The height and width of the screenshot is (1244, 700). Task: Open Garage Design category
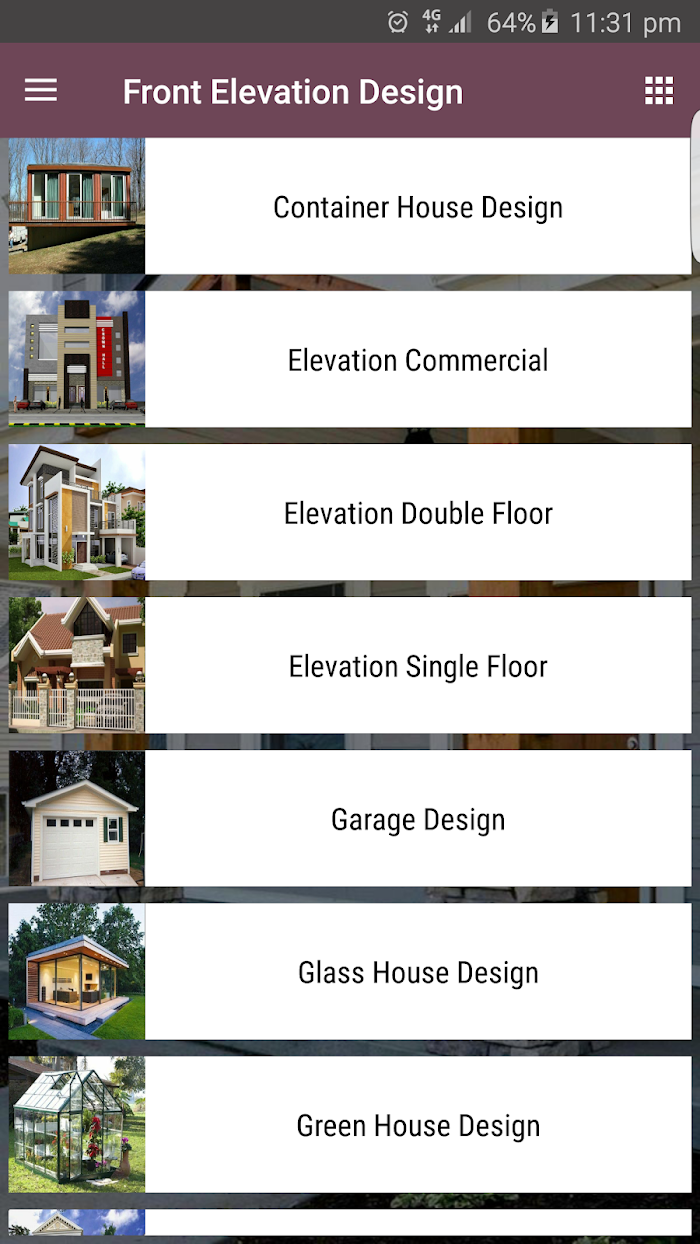350,818
